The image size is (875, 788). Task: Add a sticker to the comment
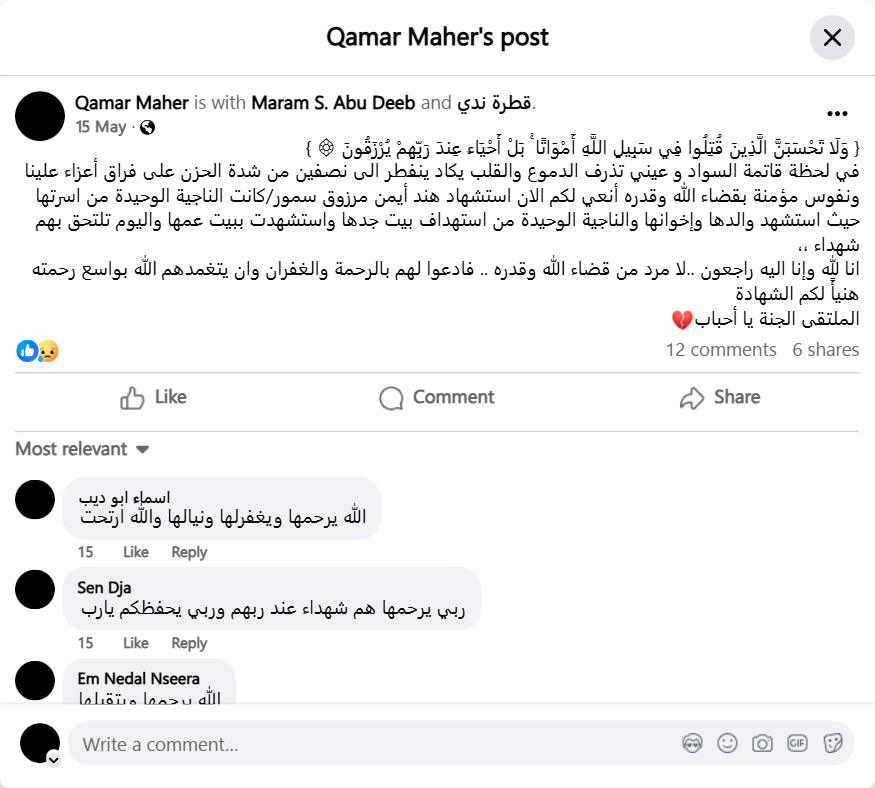832,743
